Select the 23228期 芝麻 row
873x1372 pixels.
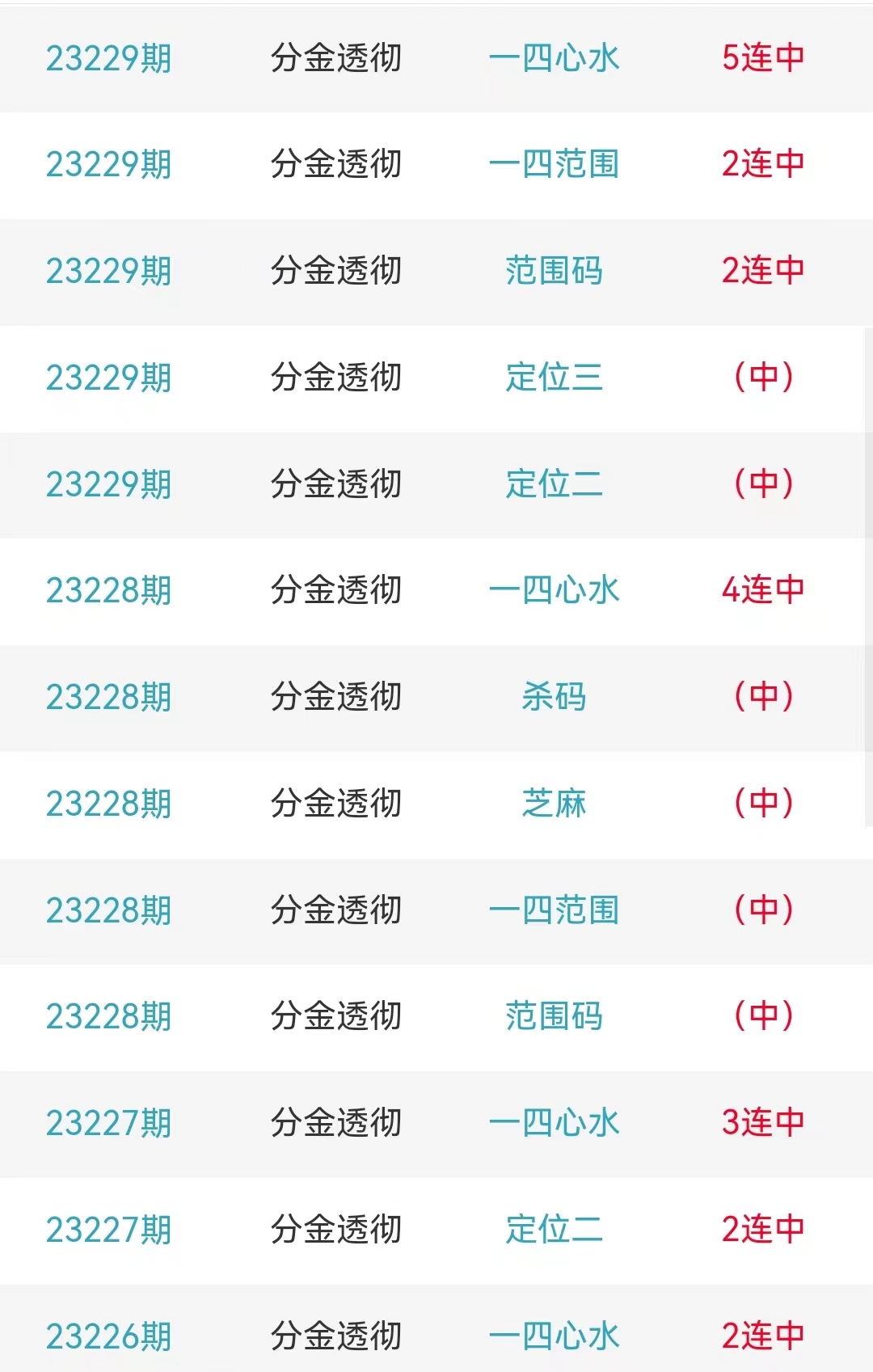point(554,804)
